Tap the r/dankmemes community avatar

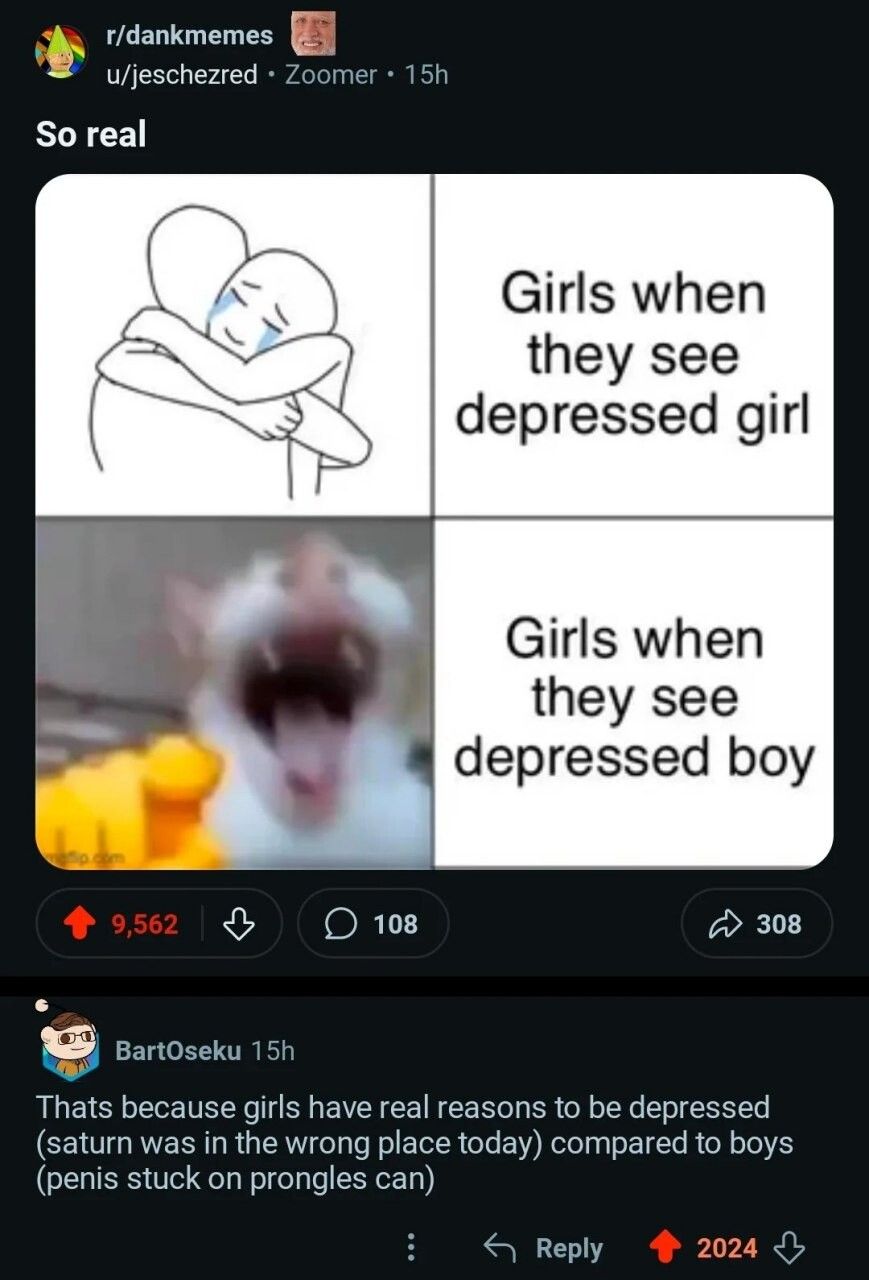pos(61,52)
